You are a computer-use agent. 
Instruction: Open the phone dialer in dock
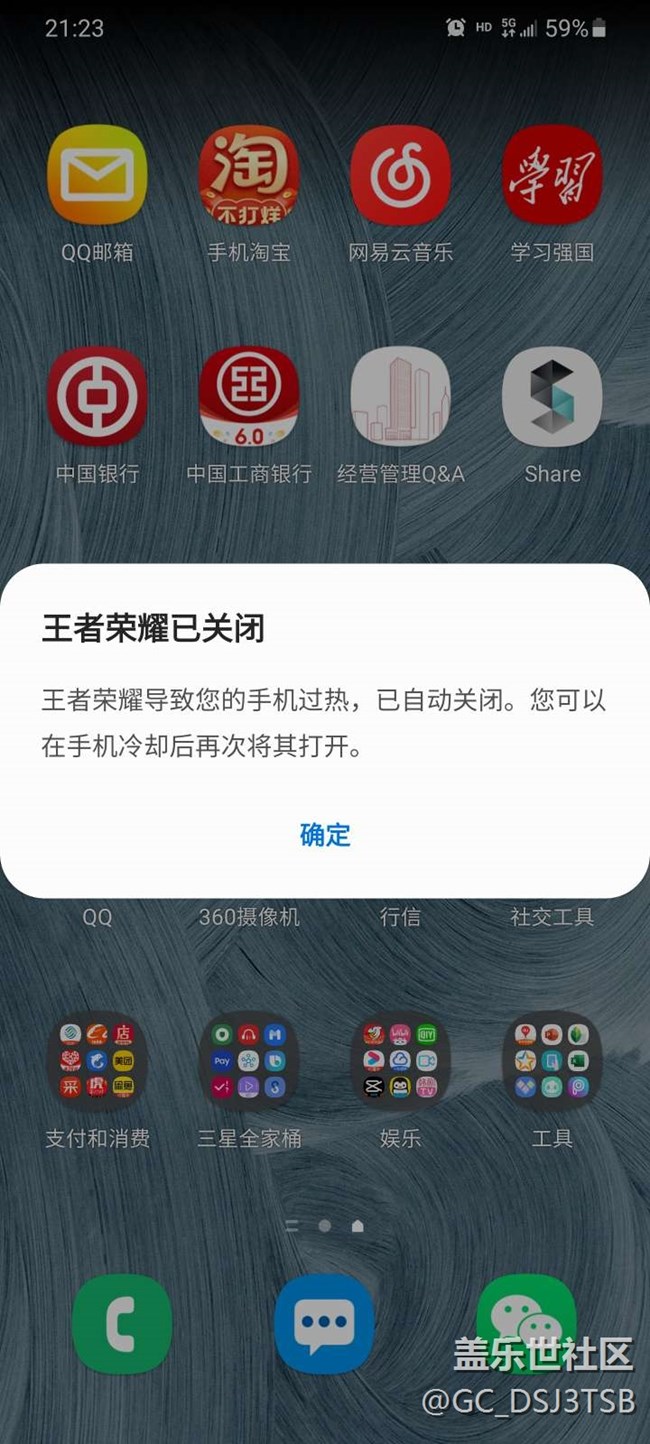point(122,1324)
